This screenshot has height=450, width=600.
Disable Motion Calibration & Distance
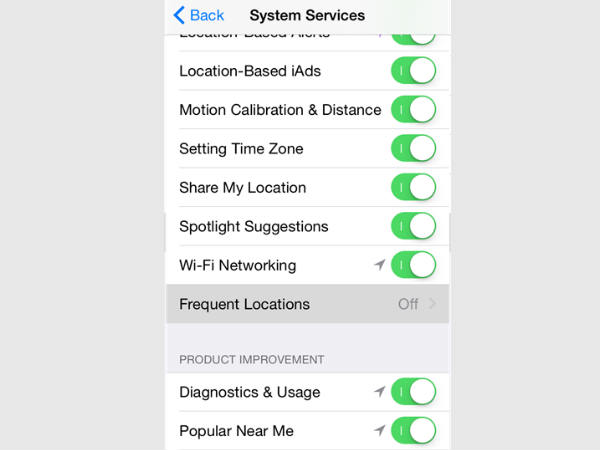point(413,110)
